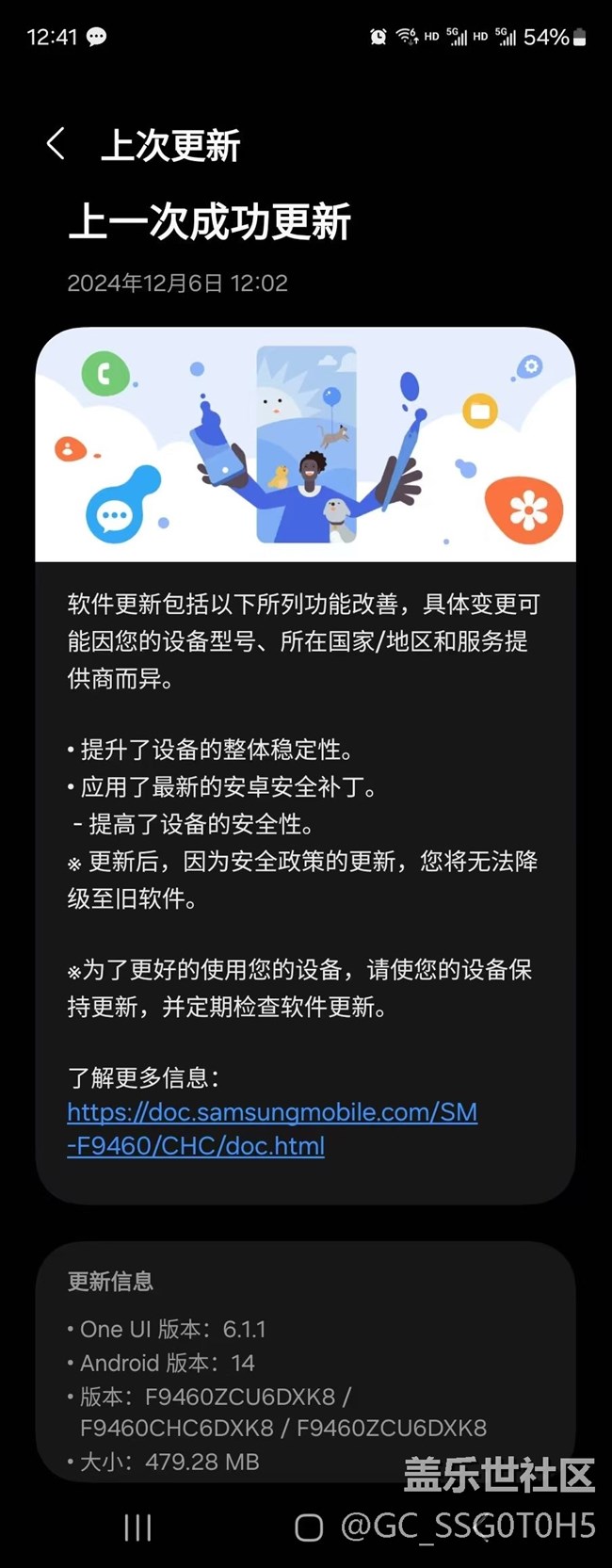Go back from 上次更新 page

click(56, 144)
